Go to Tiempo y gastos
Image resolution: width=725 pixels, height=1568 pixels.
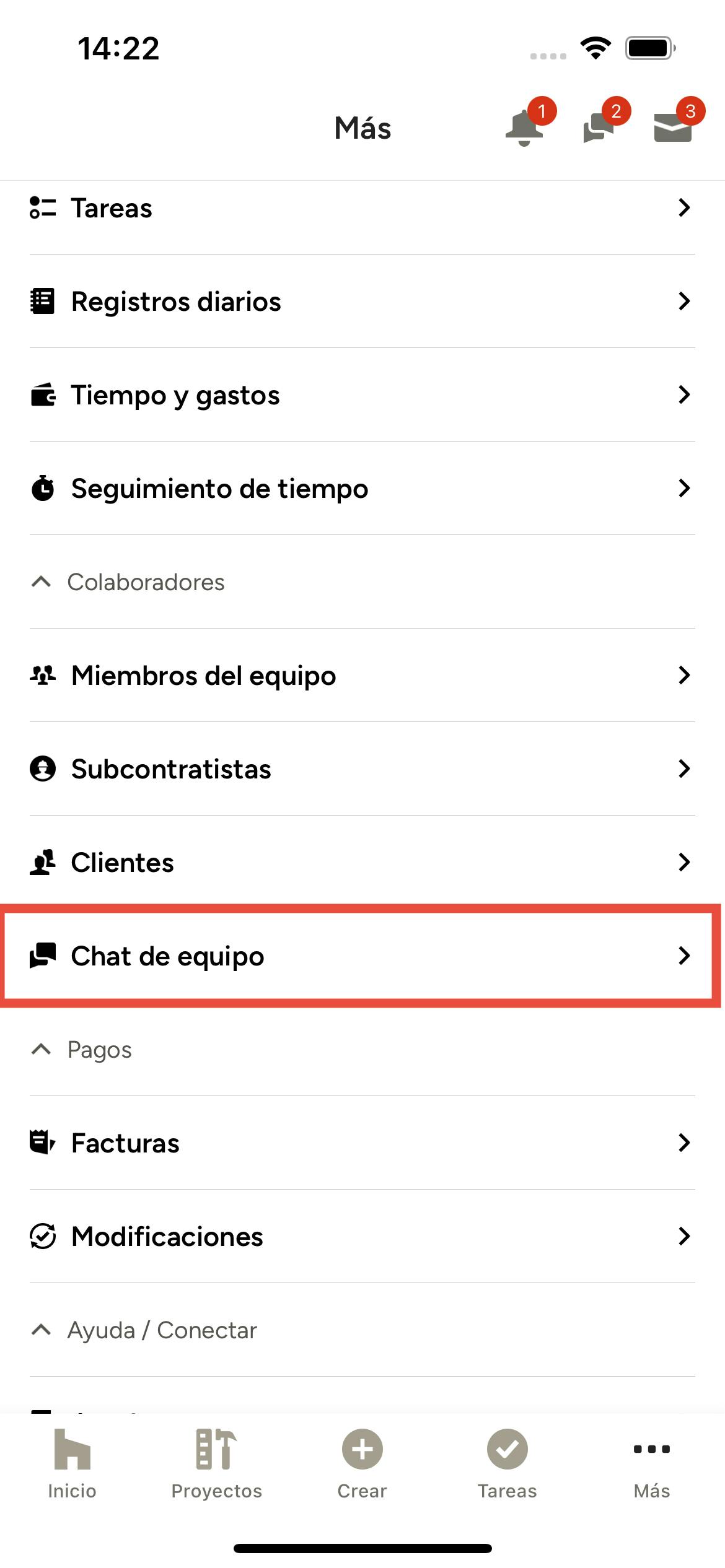[362, 395]
